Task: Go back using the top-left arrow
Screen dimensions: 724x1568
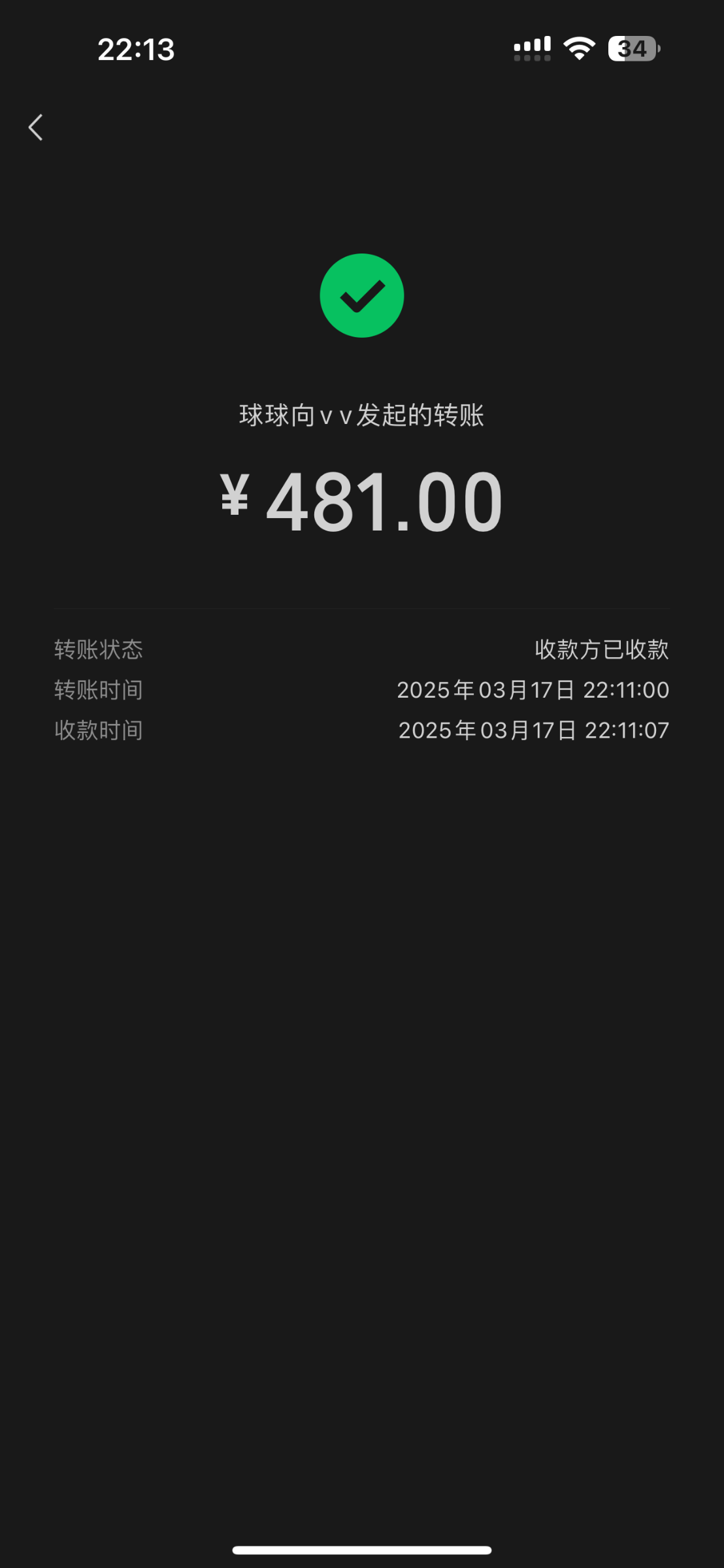Action: click(36, 127)
